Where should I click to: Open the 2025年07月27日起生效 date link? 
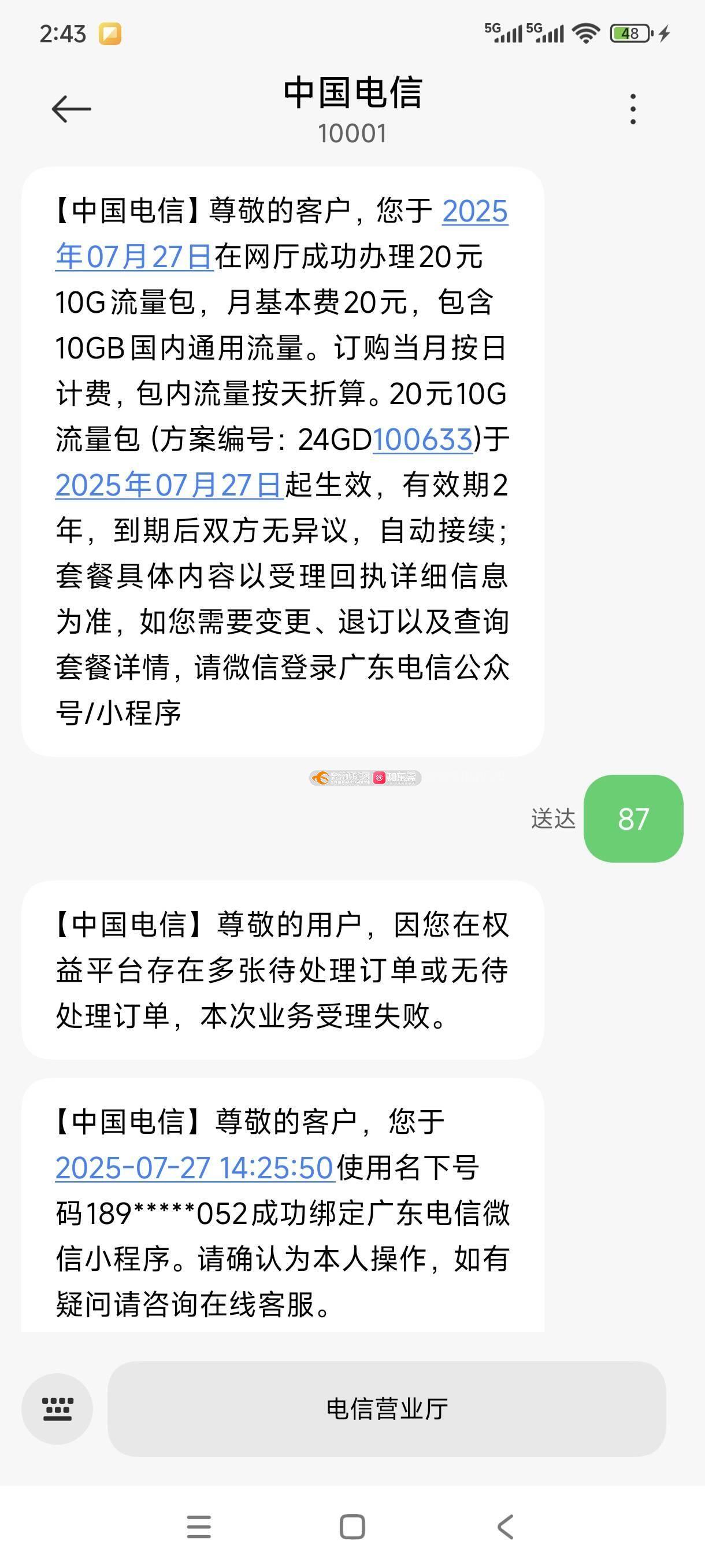pyautogui.click(x=169, y=485)
